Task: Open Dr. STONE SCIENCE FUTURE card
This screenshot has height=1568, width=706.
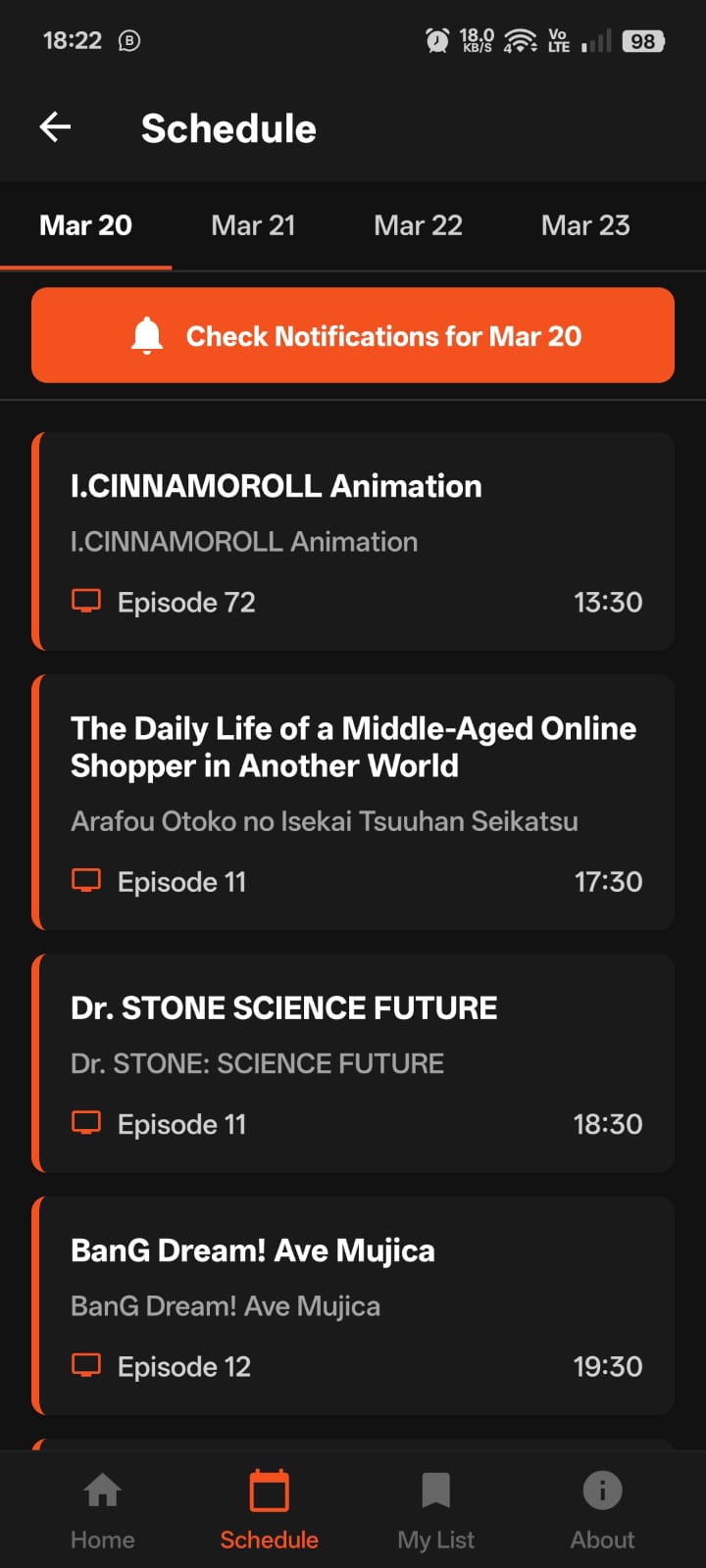Action: (x=353, y=1063)
